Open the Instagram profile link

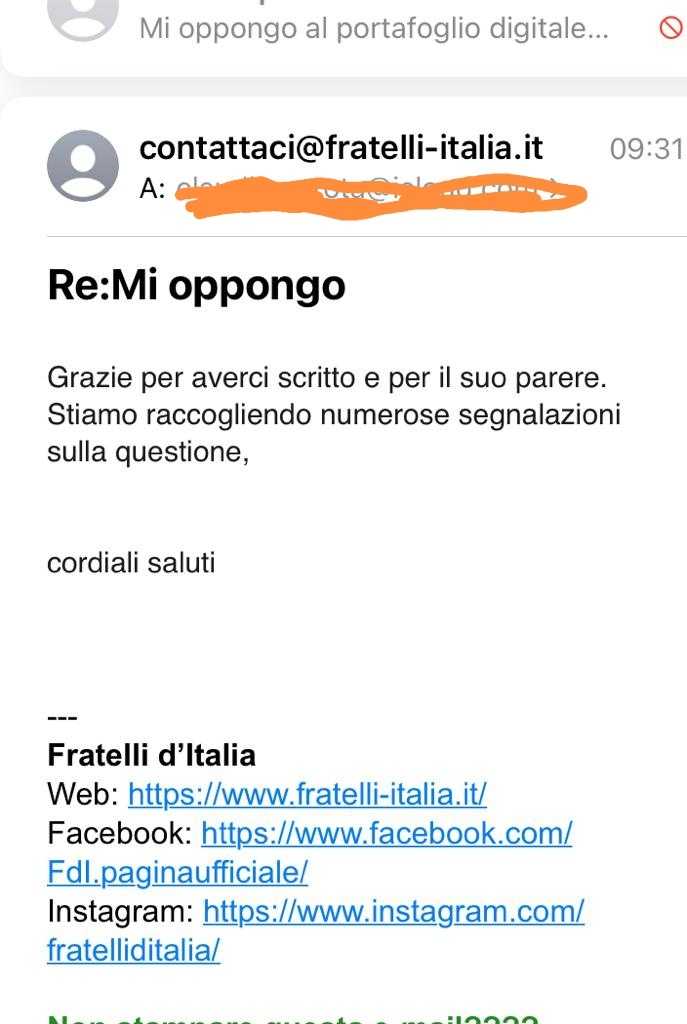click(393, 911)
